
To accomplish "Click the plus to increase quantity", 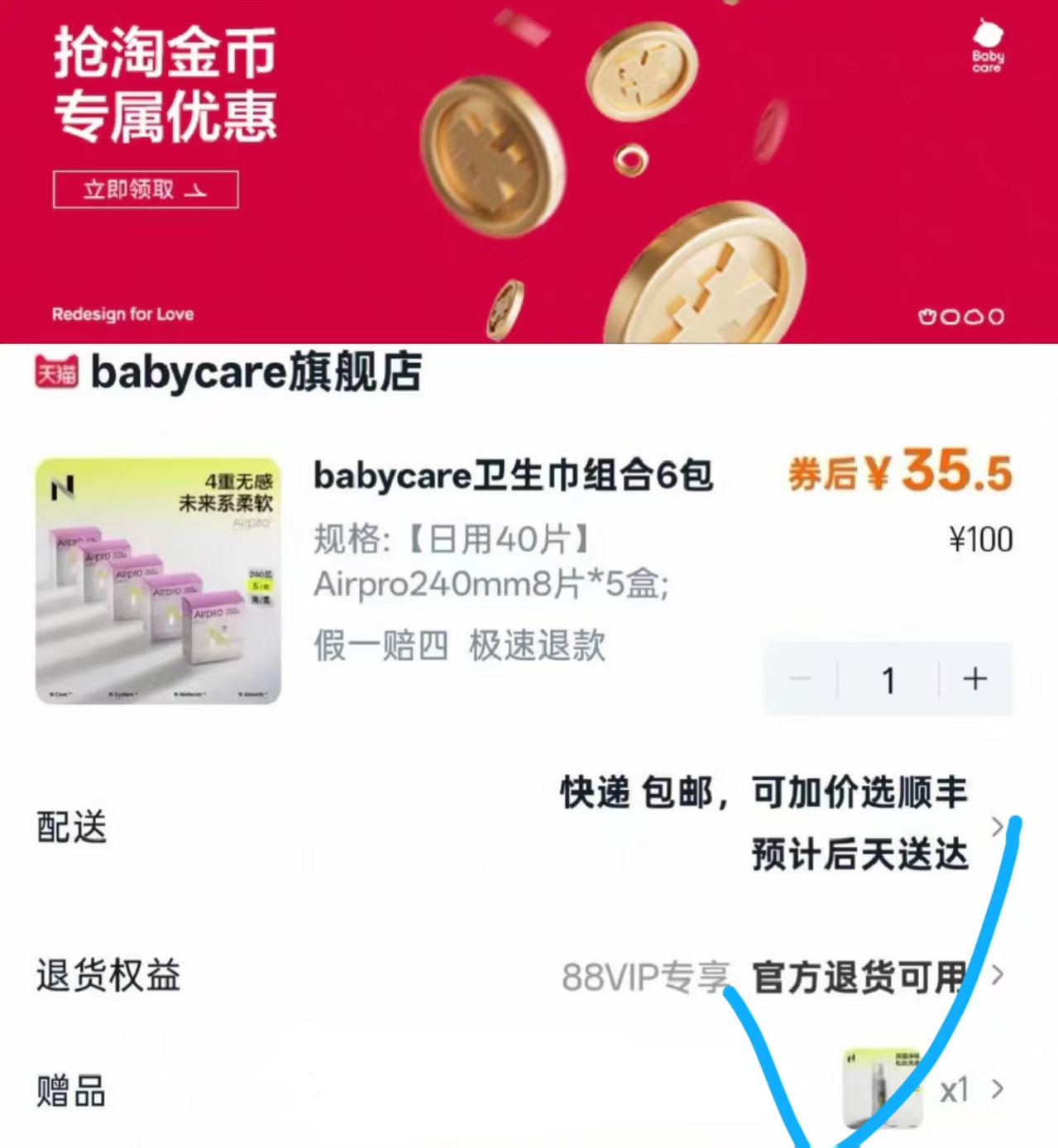I will point(974,679).
